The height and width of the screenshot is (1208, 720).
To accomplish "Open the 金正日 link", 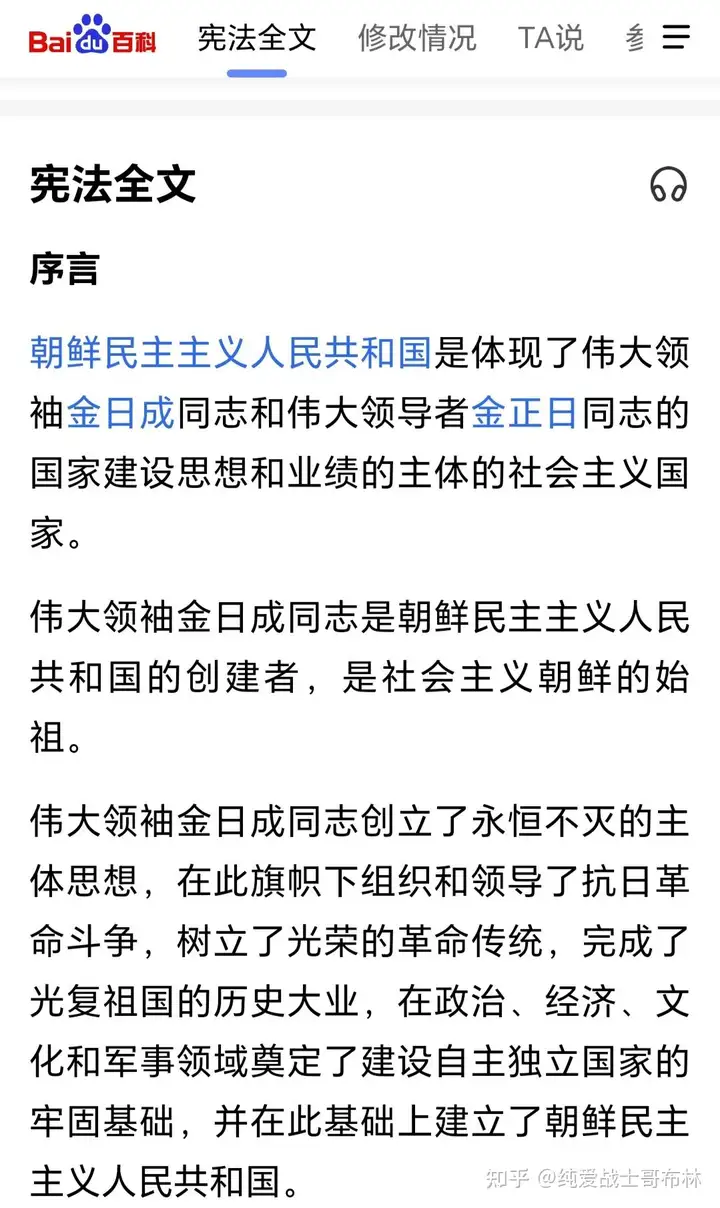I will click(x=525, y=413).
